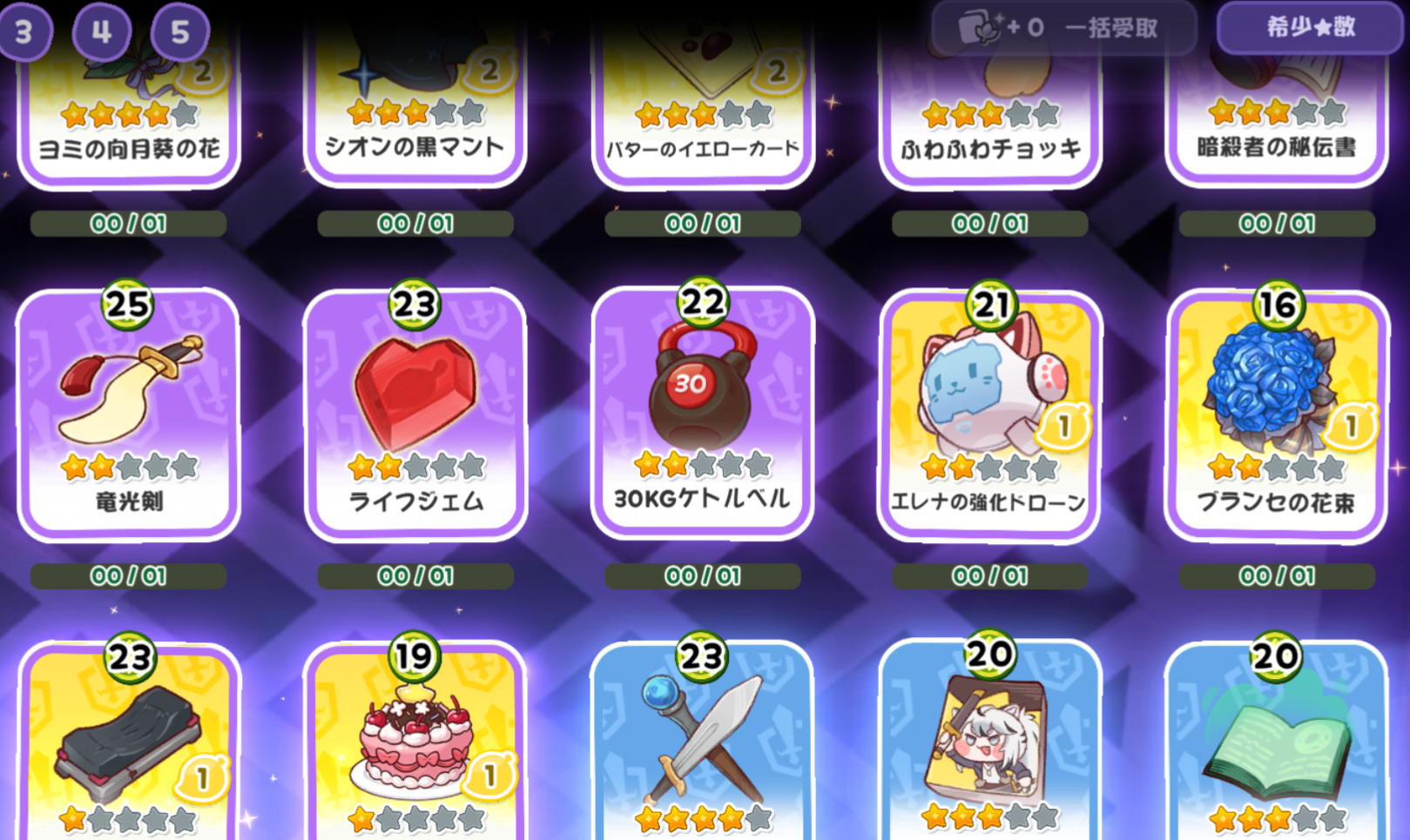This screenshot has width=1410, height=840.
Task: Select the green open book card
Action: [1277, 749]
